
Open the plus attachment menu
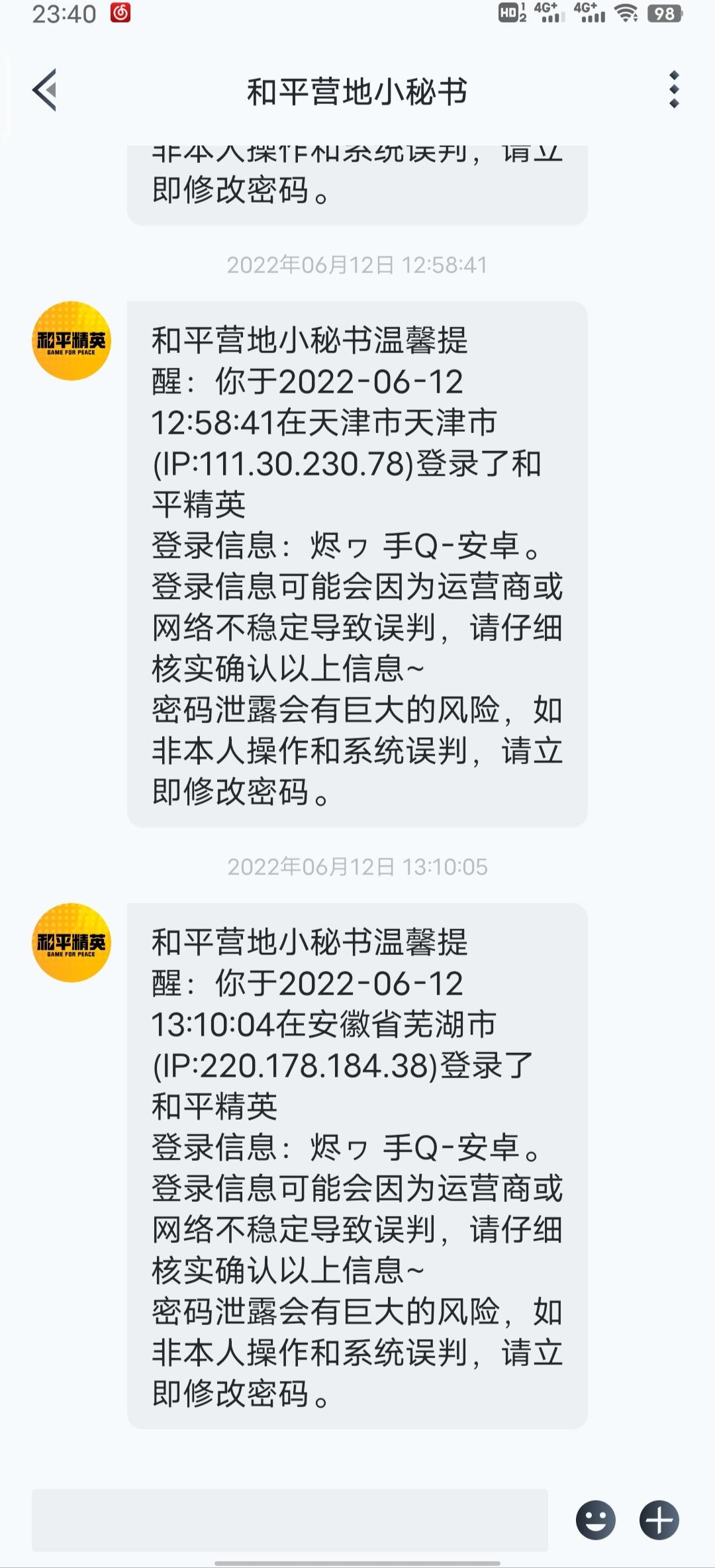click(659, 1520)
